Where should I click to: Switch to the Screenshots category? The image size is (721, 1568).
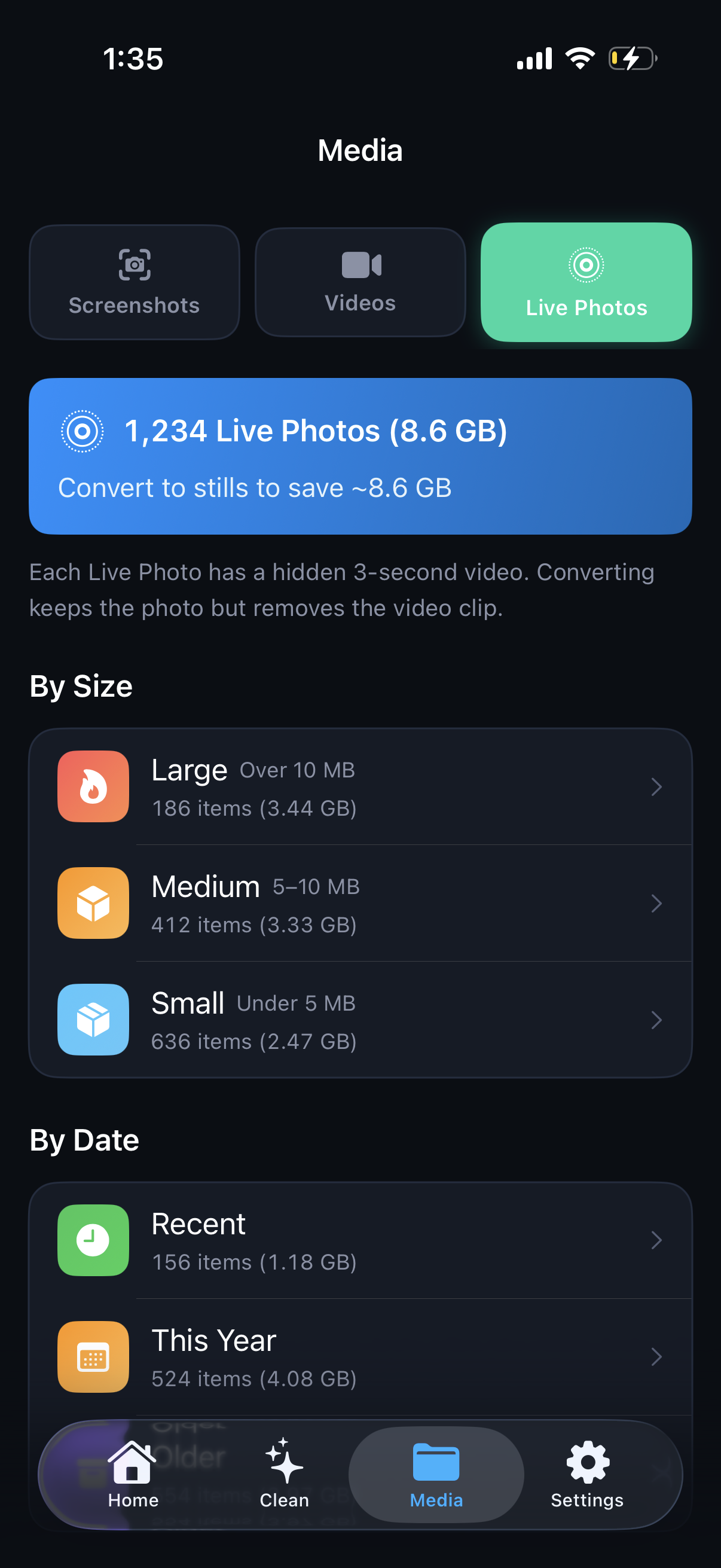click(135, 282)
